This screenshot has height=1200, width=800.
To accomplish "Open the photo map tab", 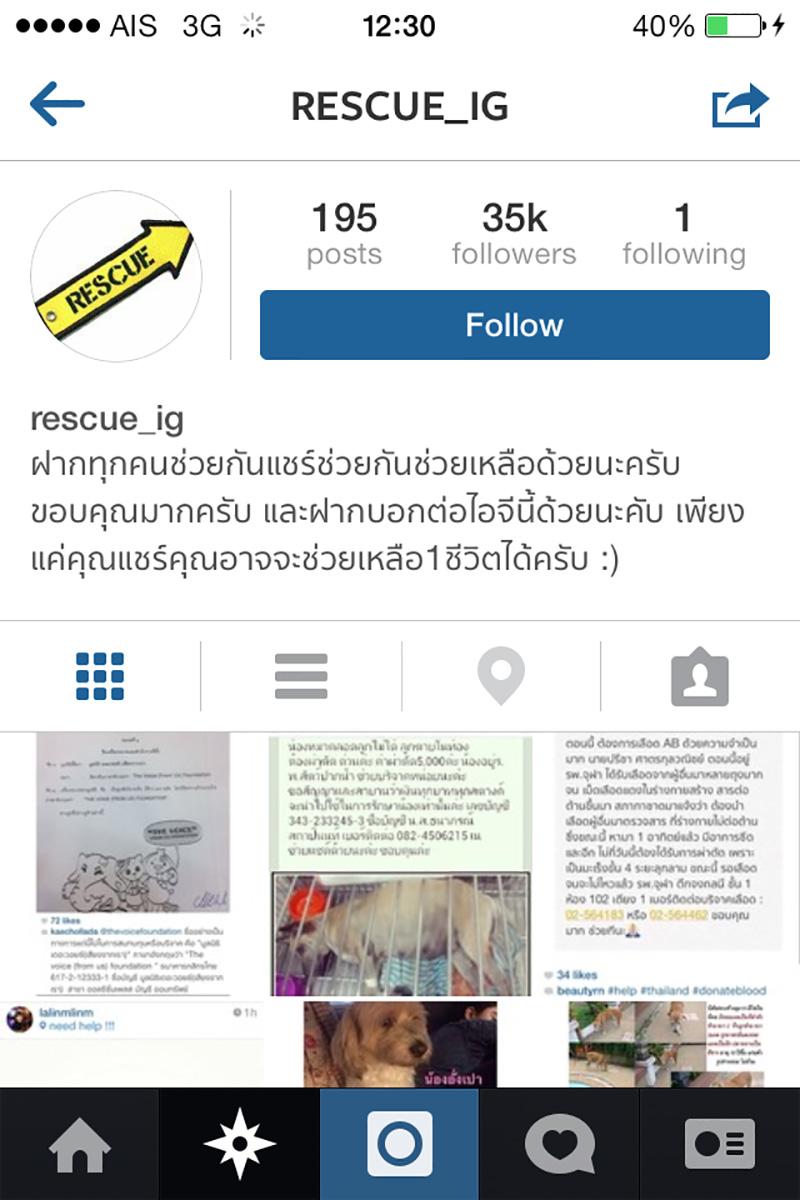I will click(x=501, y=676).
